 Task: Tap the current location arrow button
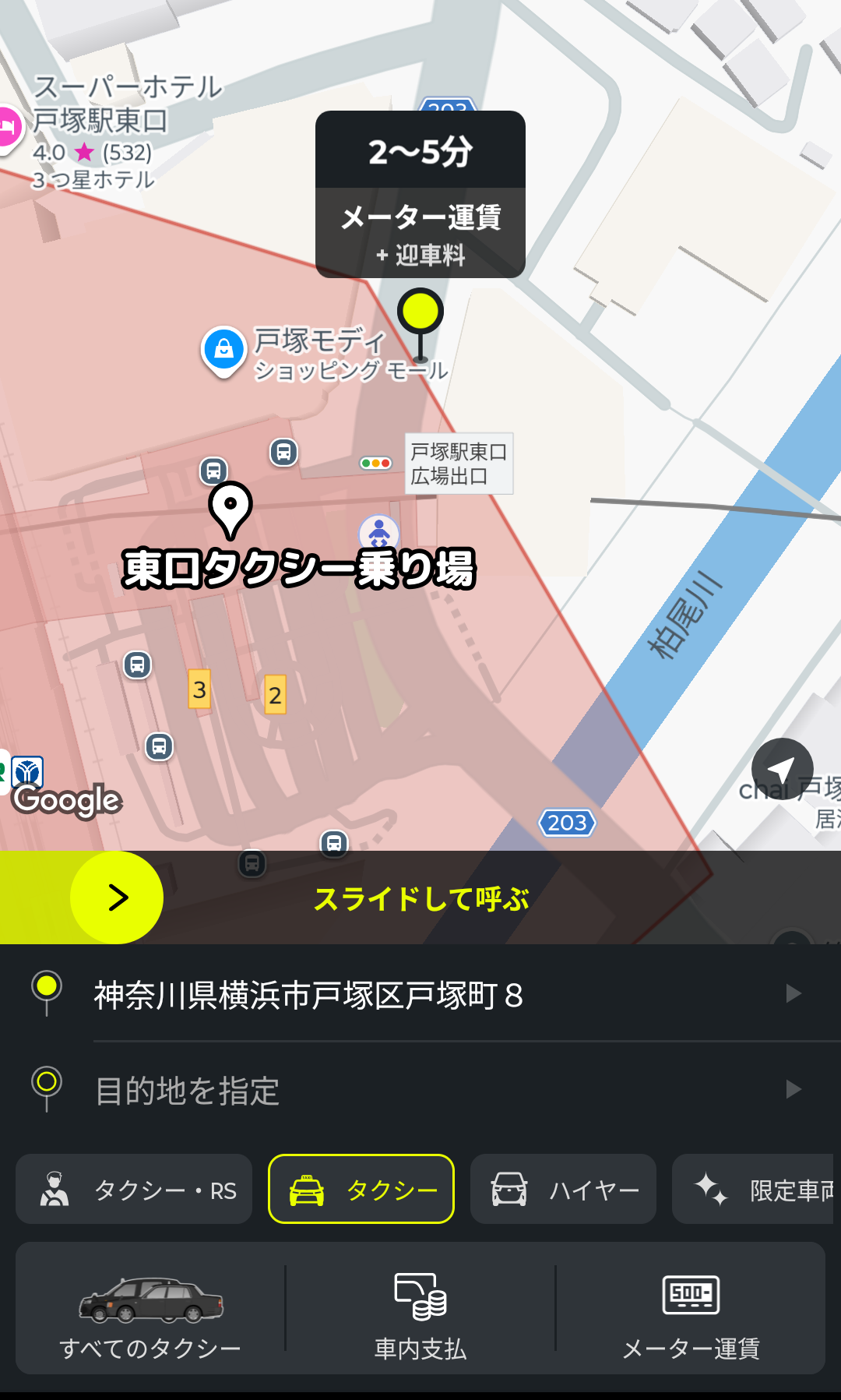pos(782,769)
